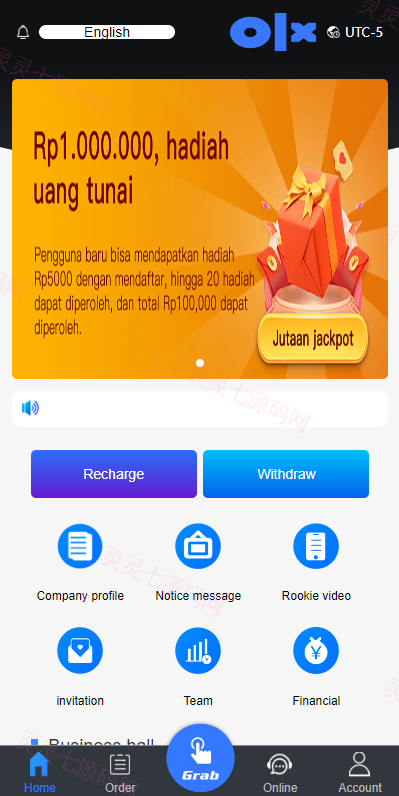399x796 pixels.
Task: Open Company profile
Action: (80, 562)
